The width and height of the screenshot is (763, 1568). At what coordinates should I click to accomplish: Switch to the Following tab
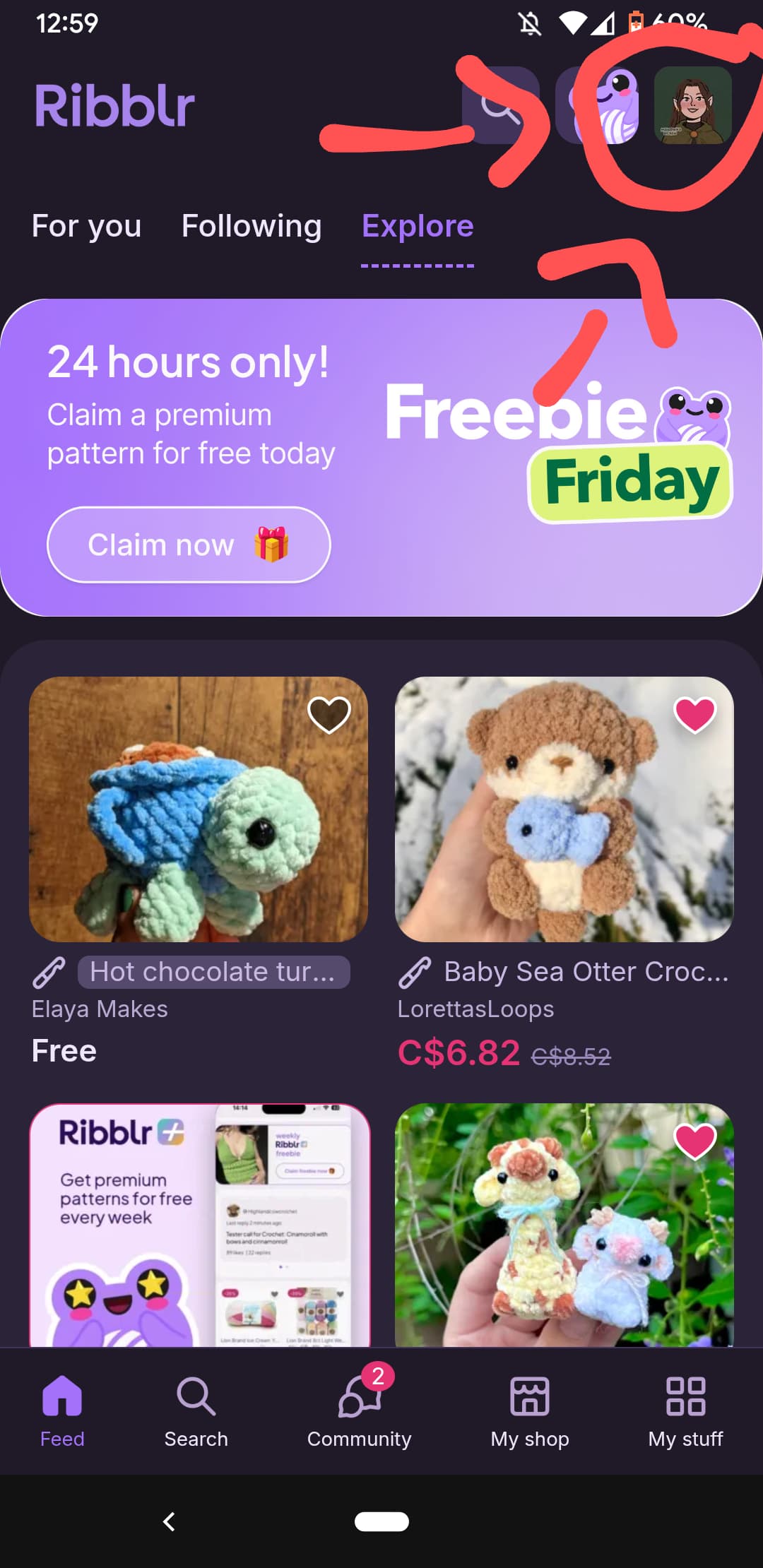pyautogui.click(x=252, y=226)
